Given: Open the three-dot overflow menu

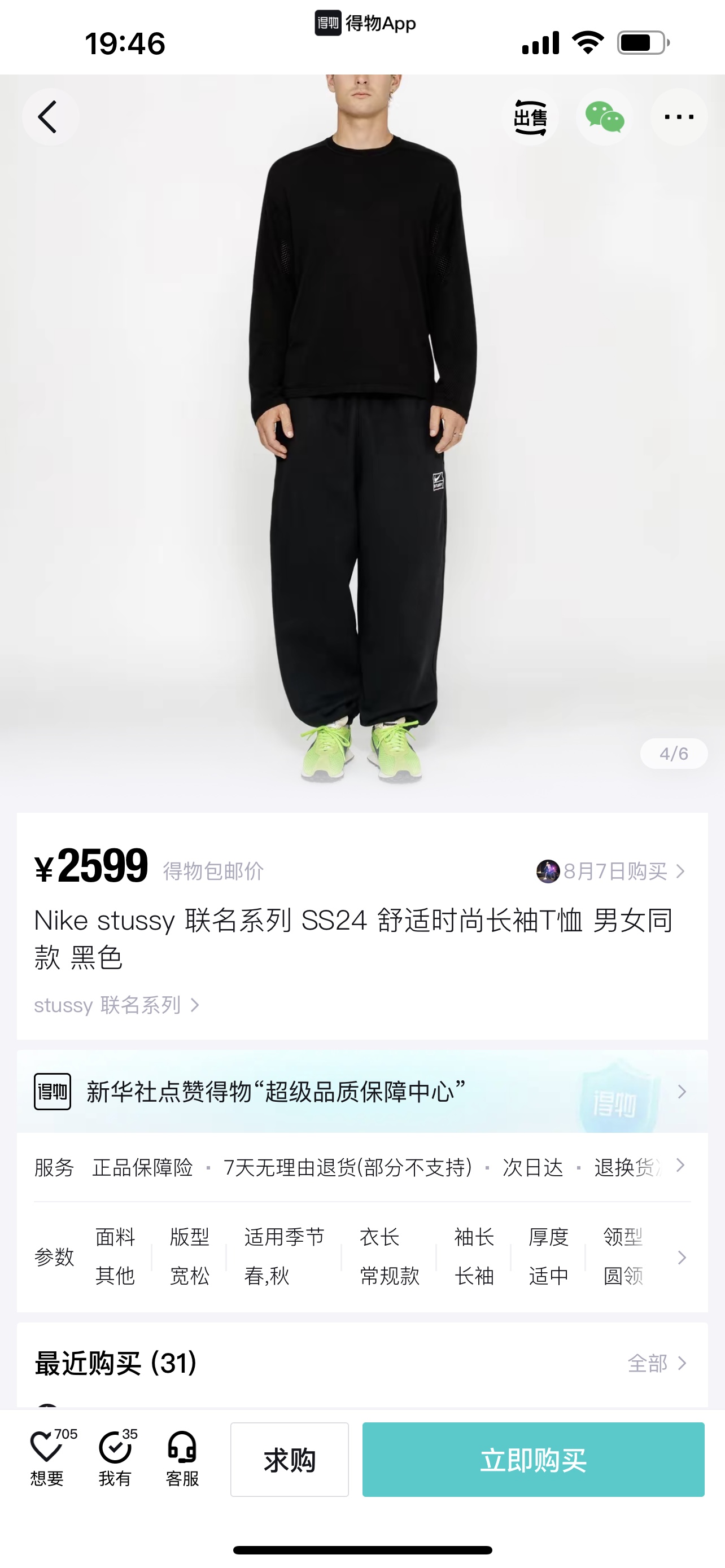Looking at the screenshot, I should (x=679, y=117).
